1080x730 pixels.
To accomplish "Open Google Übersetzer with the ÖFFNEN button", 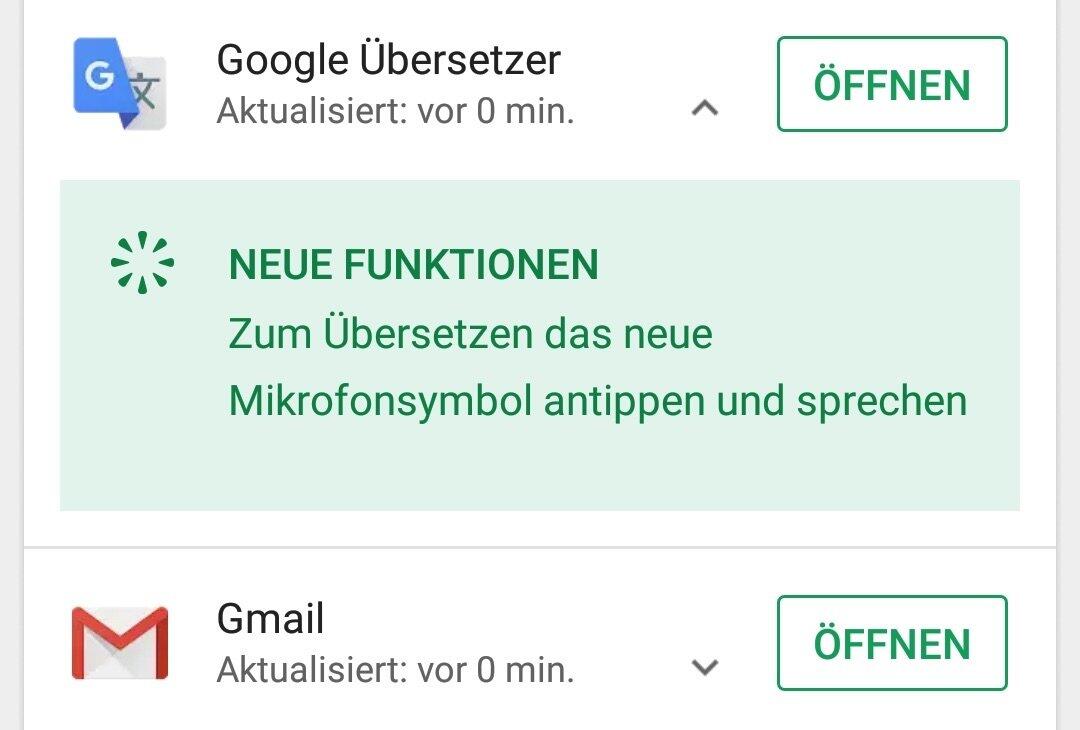I will point(891,84).
